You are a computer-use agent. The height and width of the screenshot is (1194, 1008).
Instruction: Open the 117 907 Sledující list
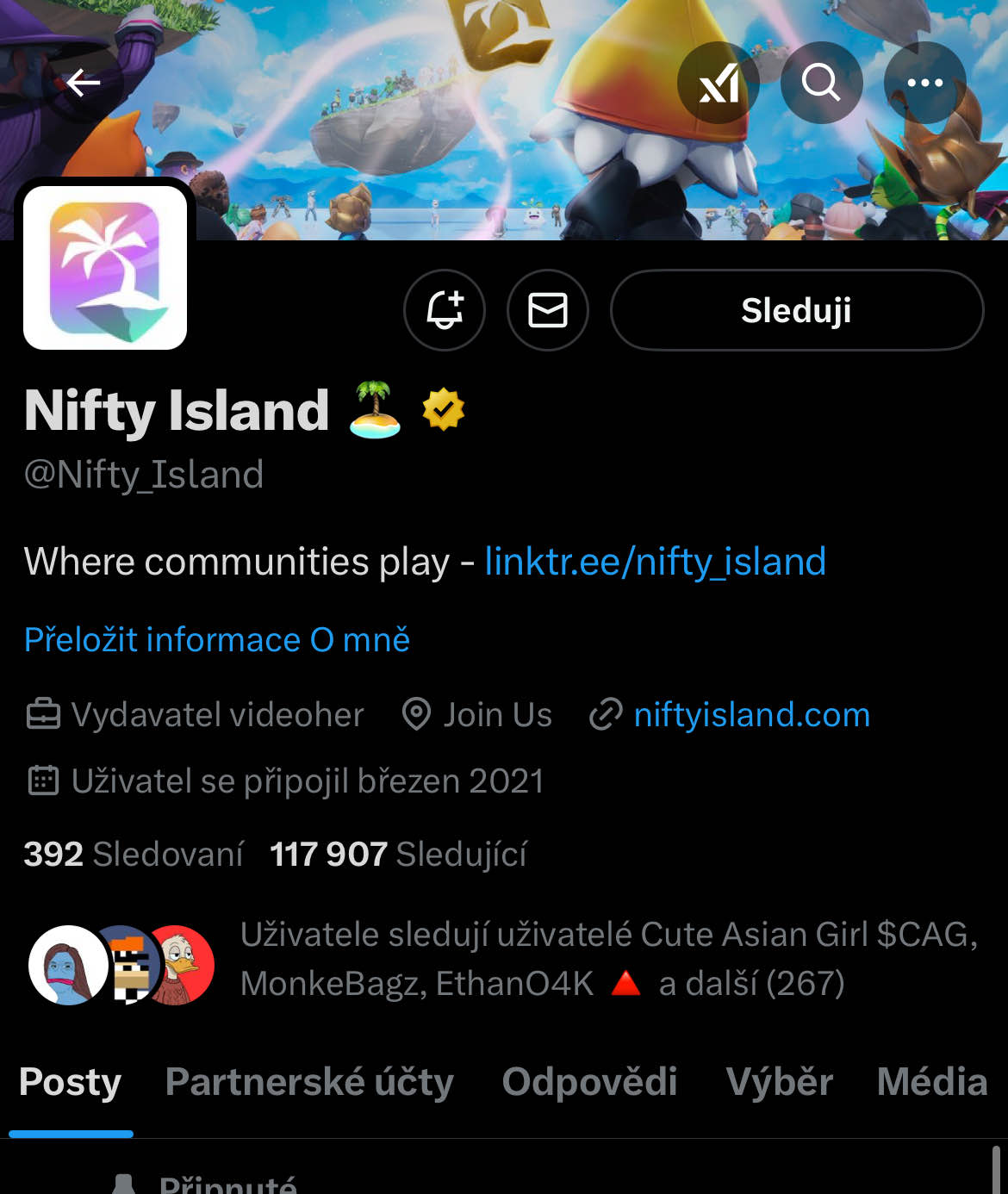click(398, 855)
